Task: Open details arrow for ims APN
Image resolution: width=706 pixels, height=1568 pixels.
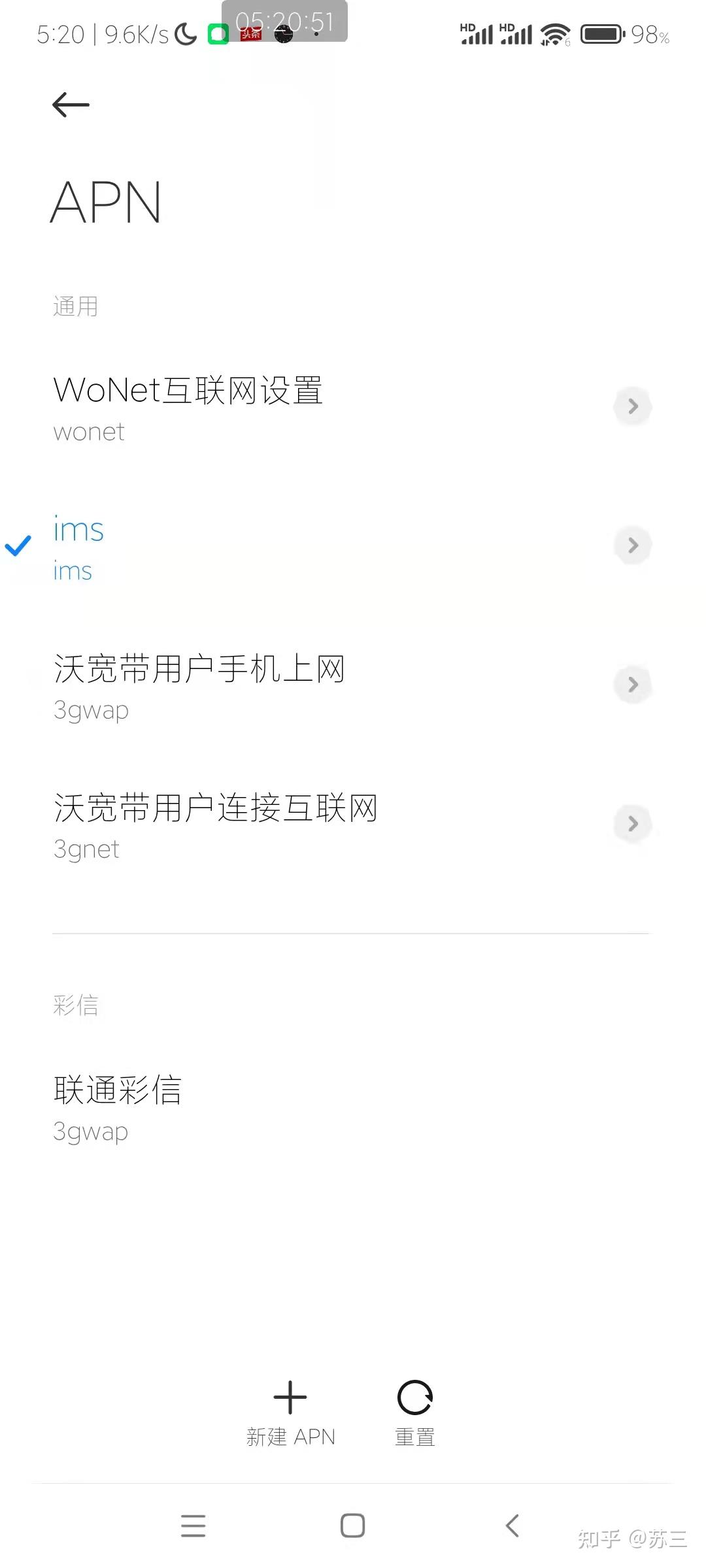Action: (632, 546)
